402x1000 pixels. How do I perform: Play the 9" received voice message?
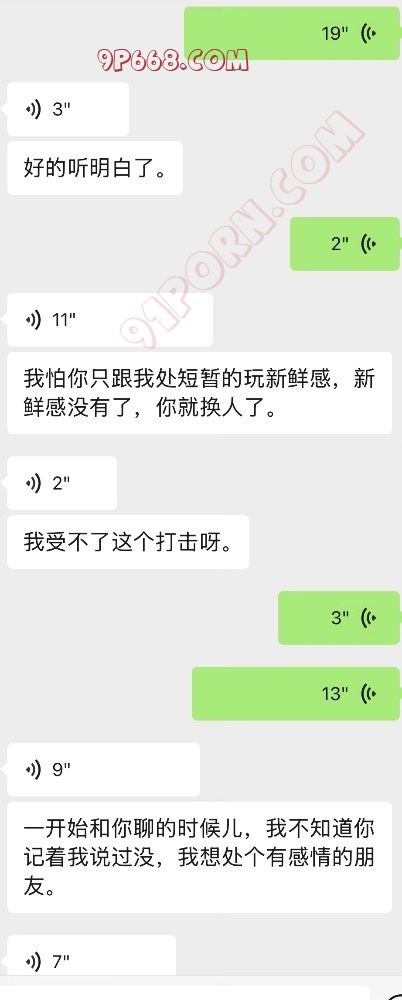103,770
